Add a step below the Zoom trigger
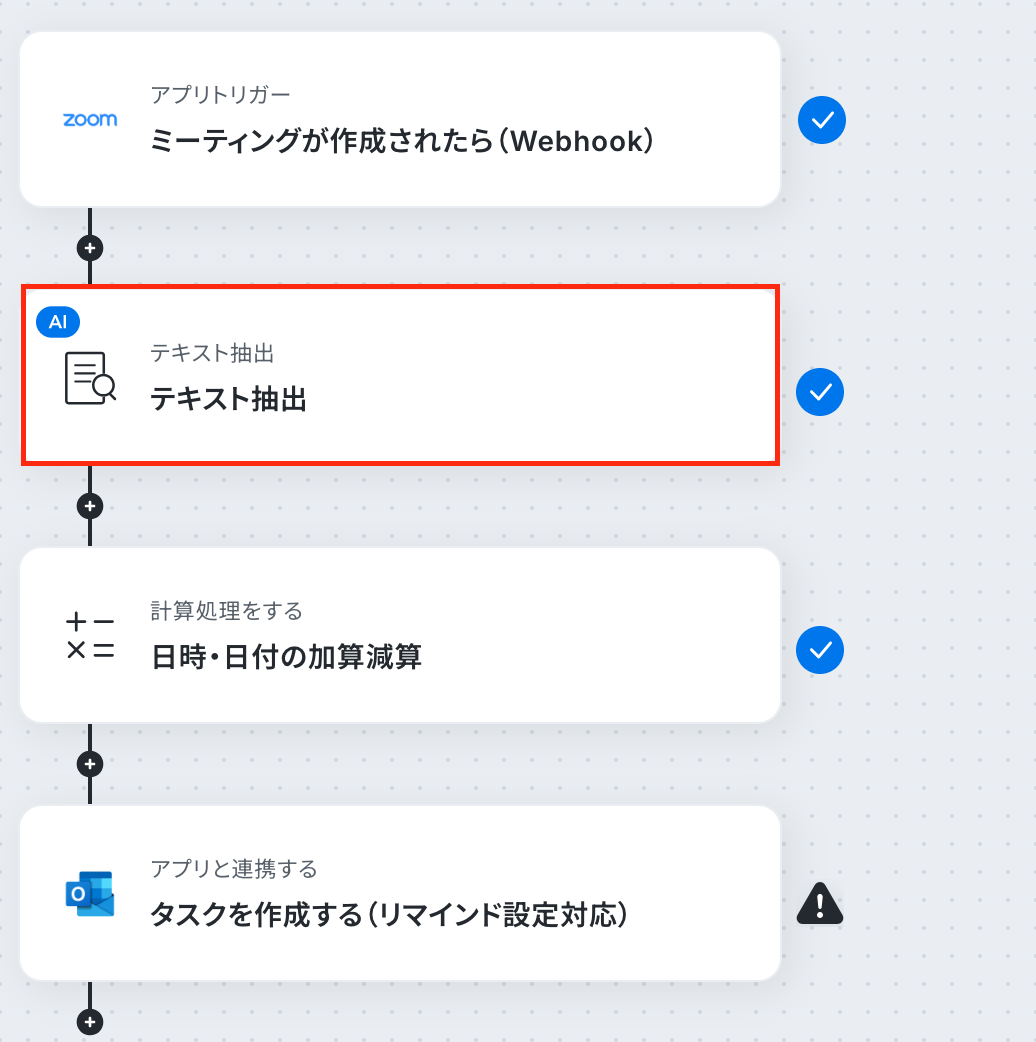The image size is (1036, 1042). point(90,249)
